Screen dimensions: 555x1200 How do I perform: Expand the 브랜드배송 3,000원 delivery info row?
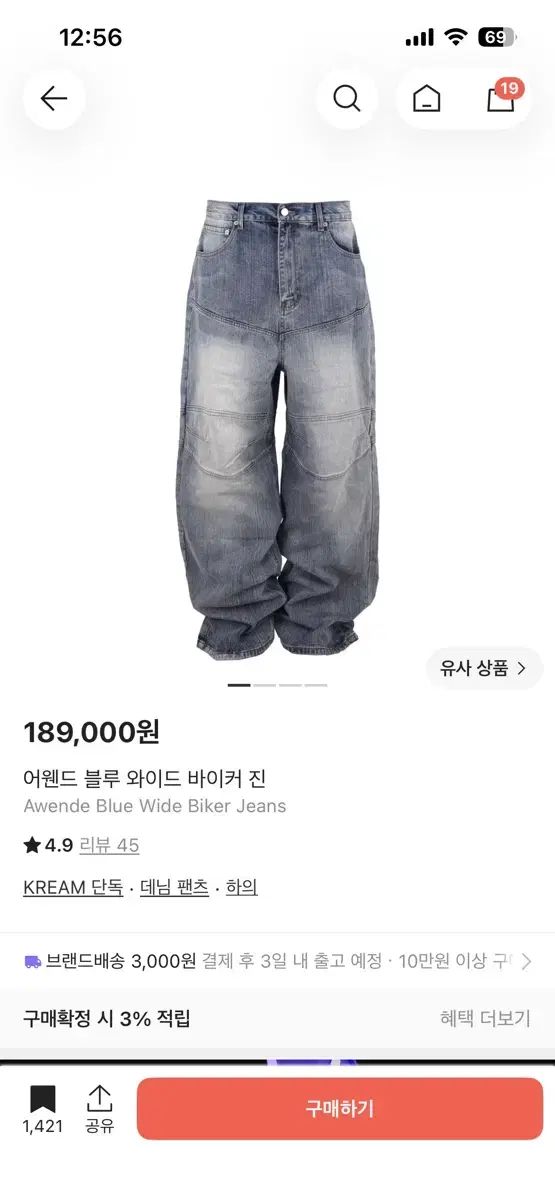(x=277, y=962)
